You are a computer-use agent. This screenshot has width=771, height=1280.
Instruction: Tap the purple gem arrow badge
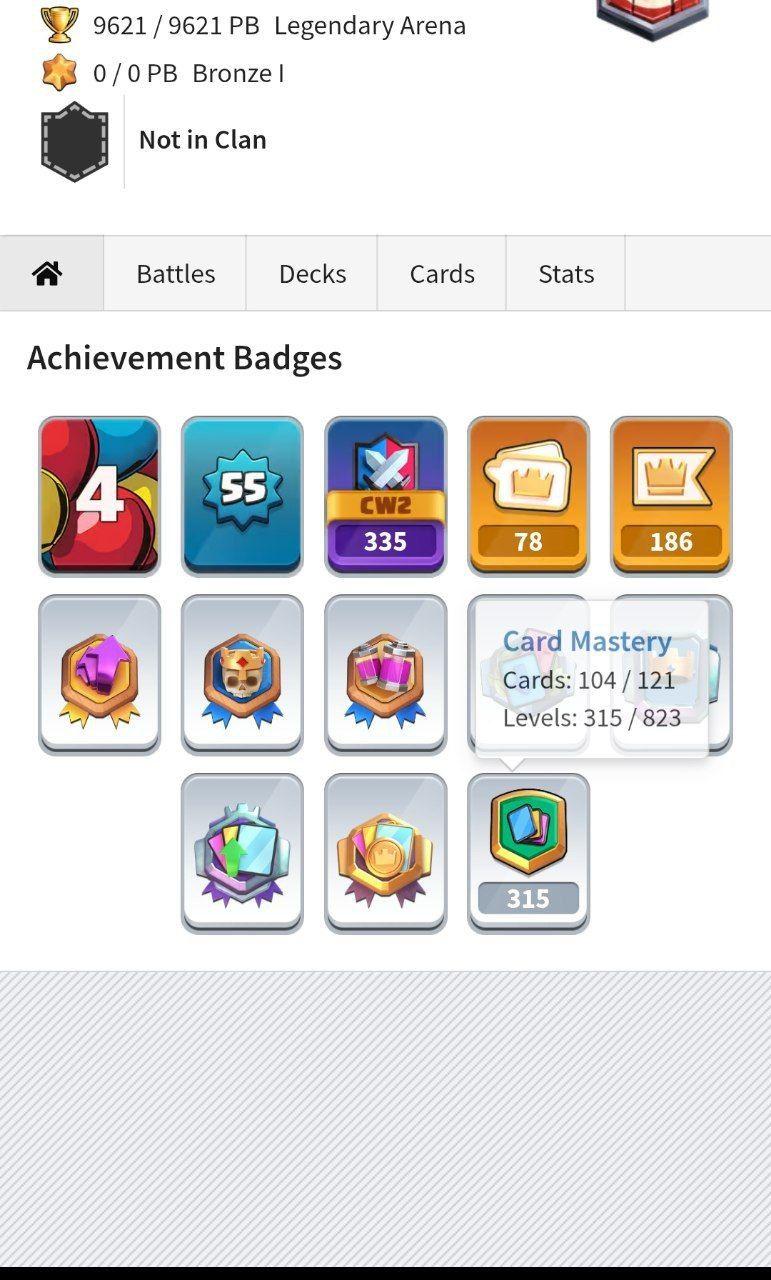pos(99,675)
